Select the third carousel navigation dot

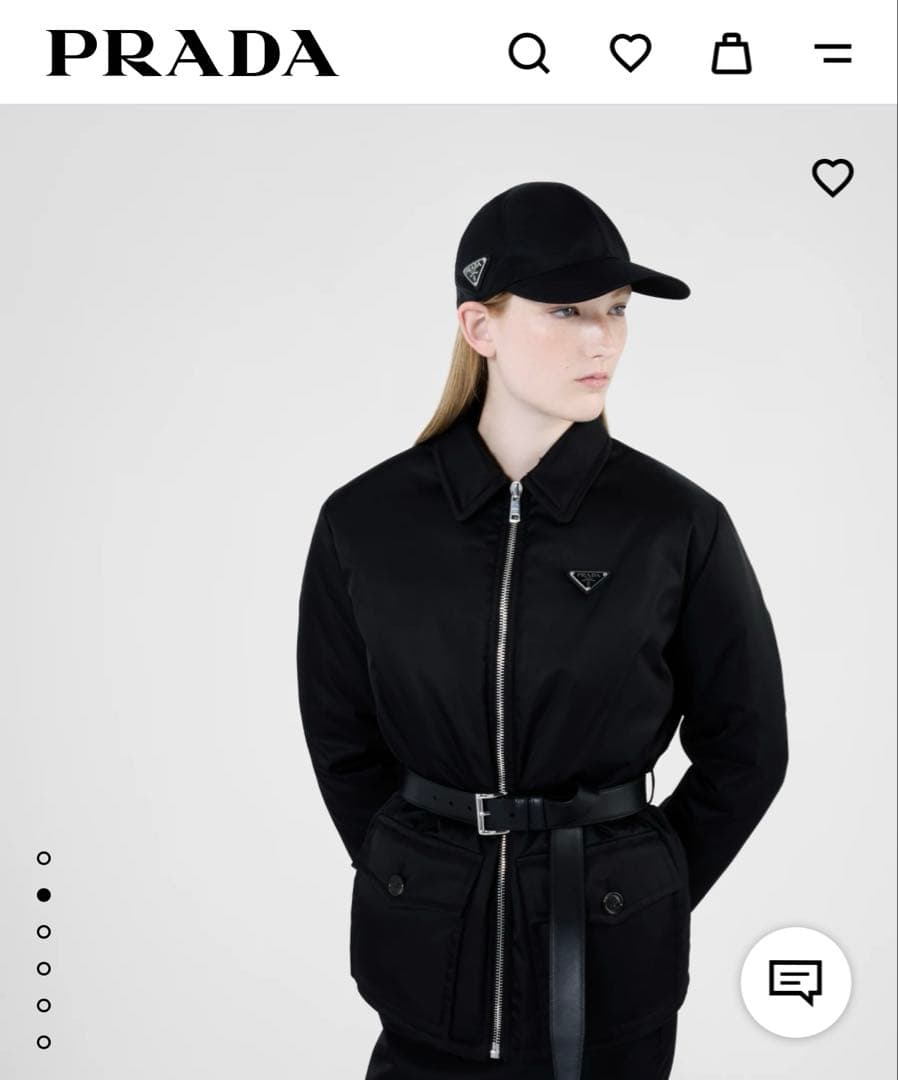pyautogui.click(x=44, y=931)
